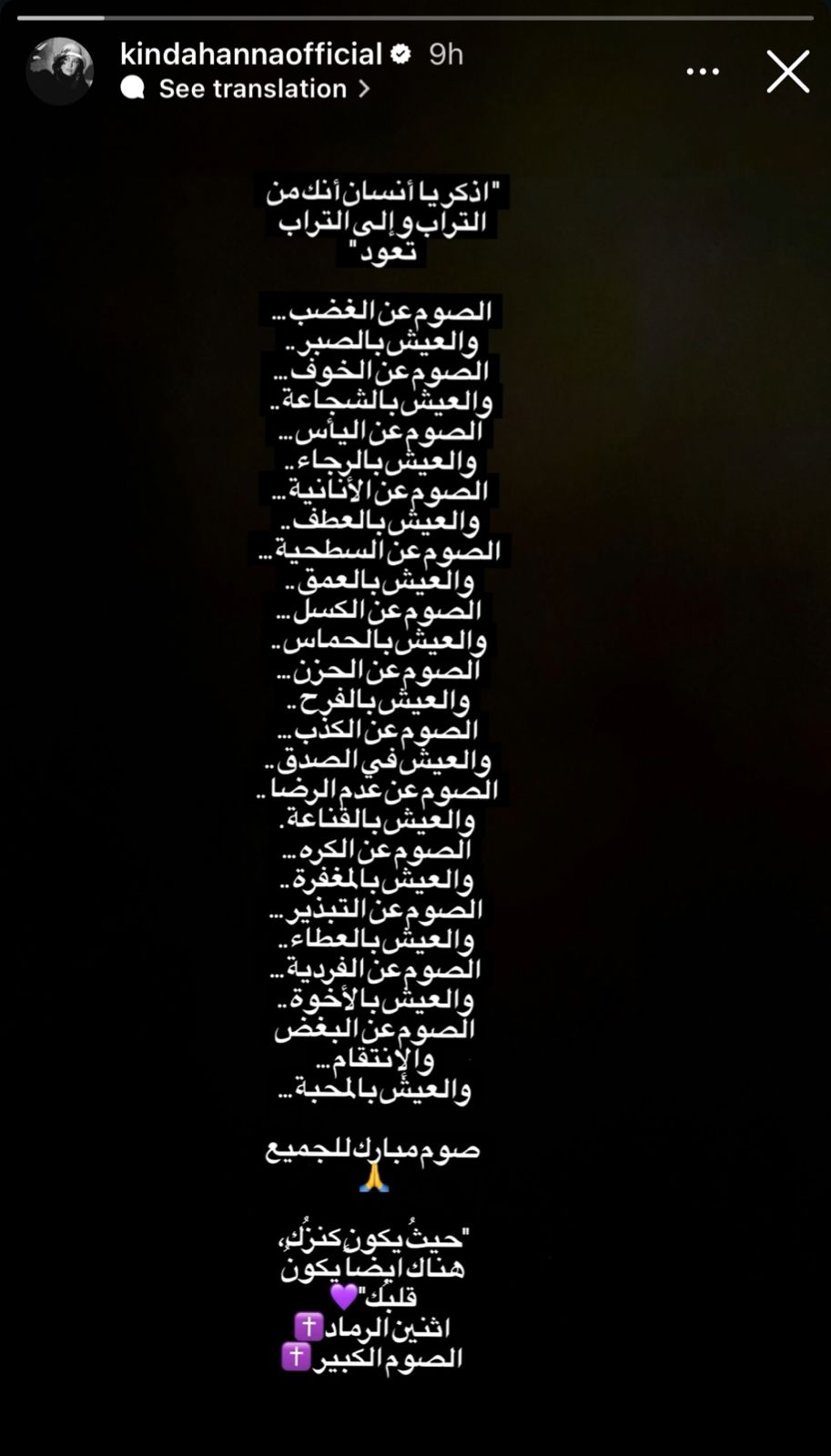
Task: Tap the kindahannaofficial username
Action: [251, 55]
